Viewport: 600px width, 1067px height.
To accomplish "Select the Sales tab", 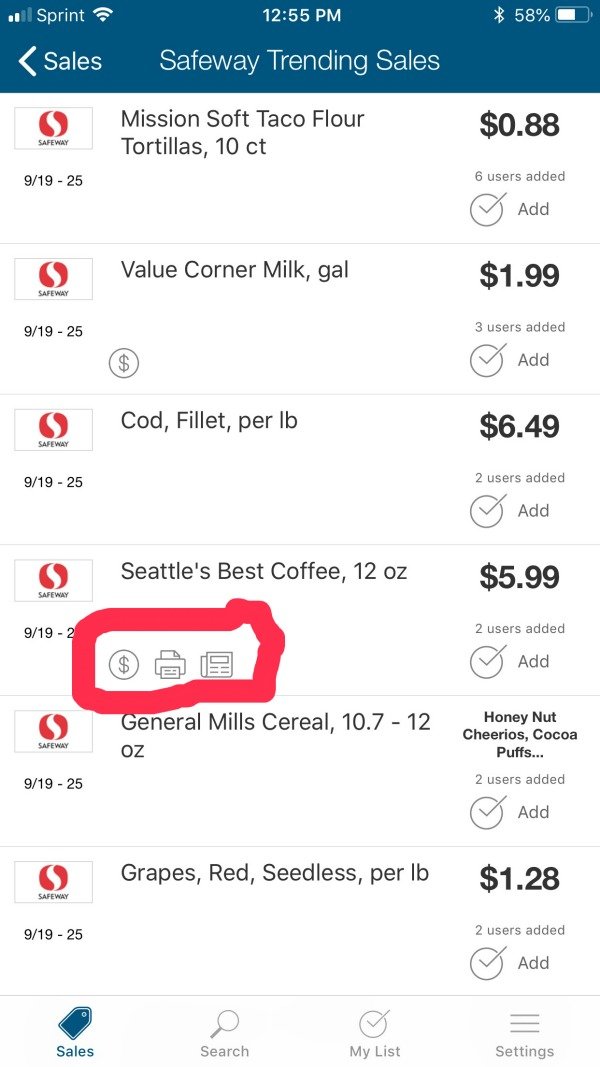I will (x=75, y=1033).
